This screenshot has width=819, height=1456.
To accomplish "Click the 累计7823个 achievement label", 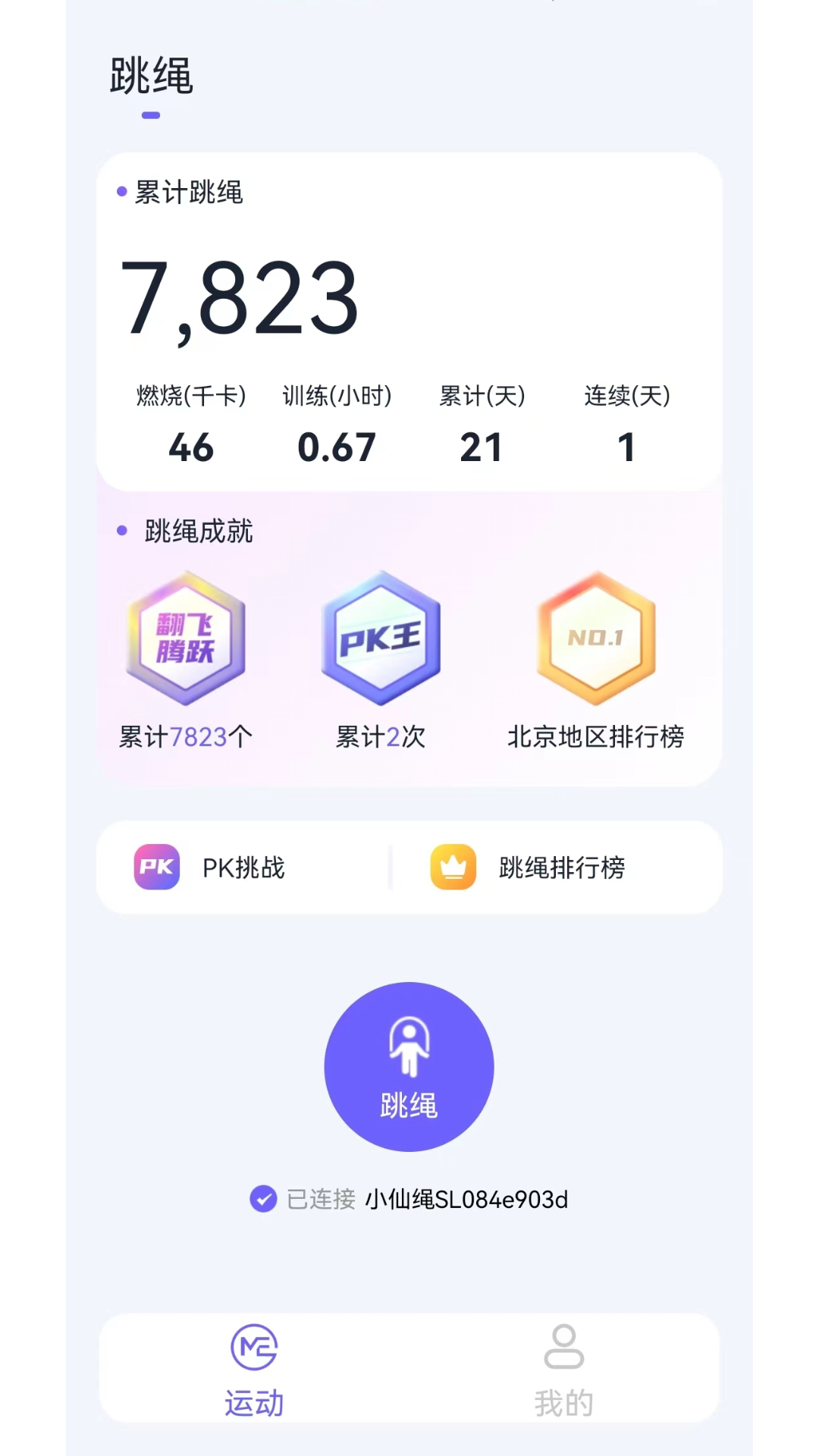I will point(186,736).
